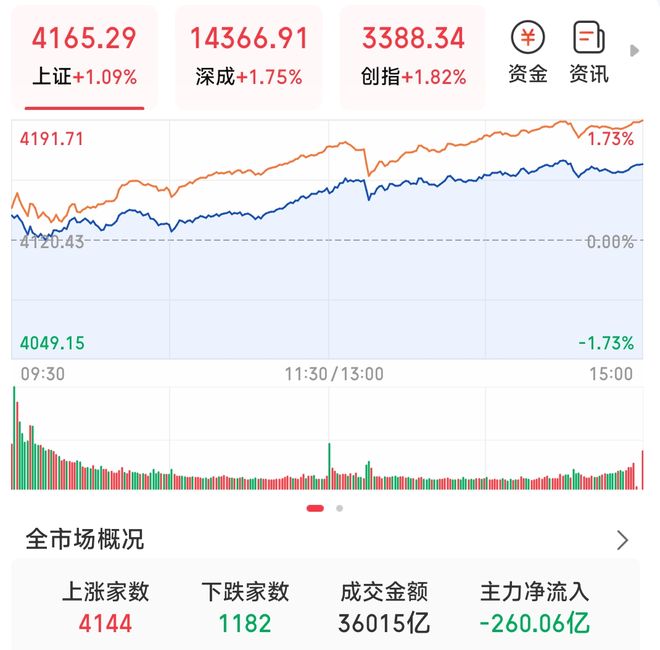Open the 全市场概况 market overview details
Image resolution: width=660 pixels, height=650 pixels.
click(x=622, y=540)
